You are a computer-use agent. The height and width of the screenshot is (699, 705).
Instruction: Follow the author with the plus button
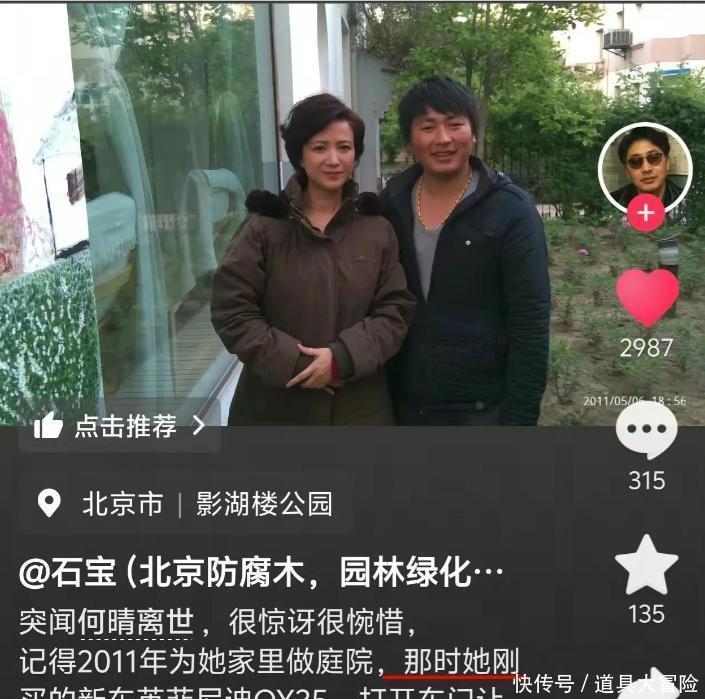tap(645, 213)
